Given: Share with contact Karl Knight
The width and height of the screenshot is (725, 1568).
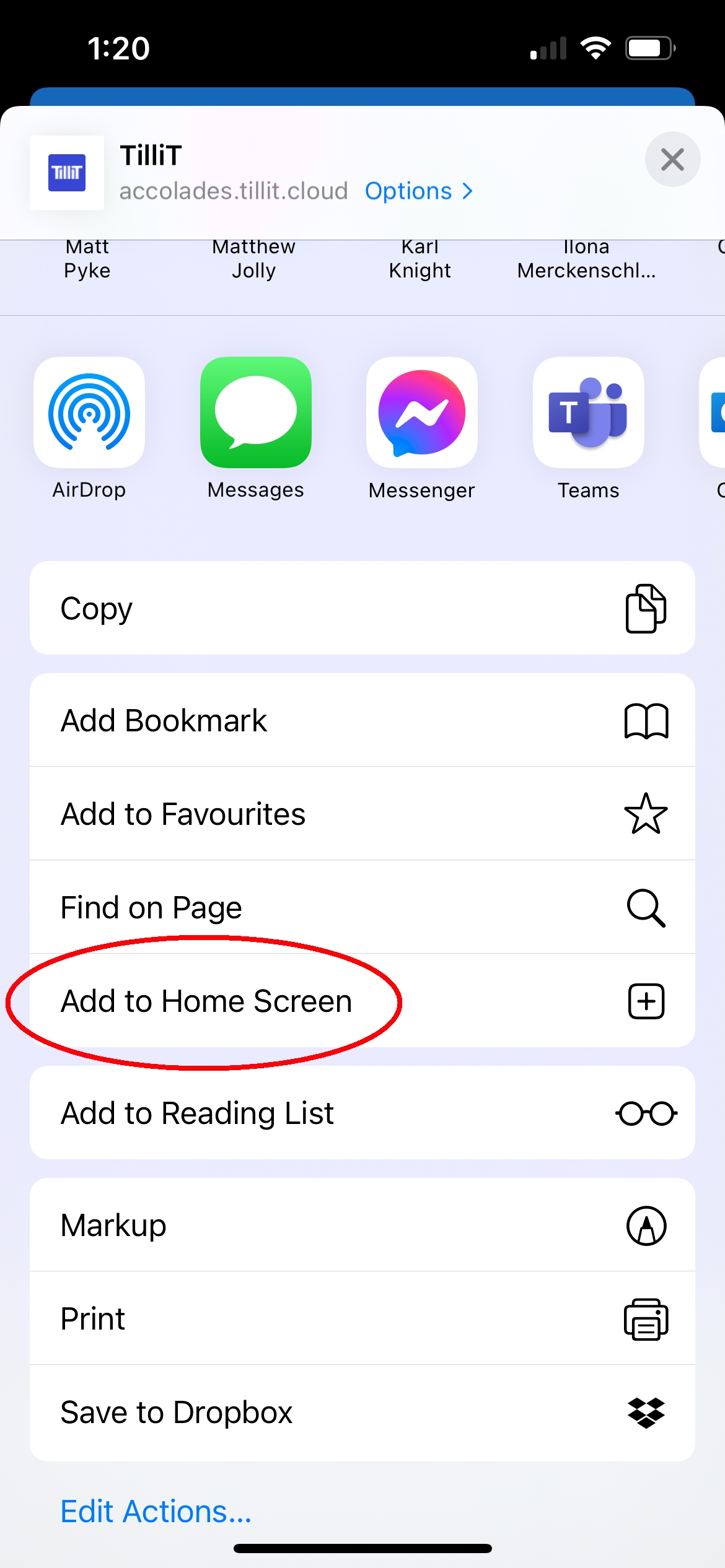Looking at the screenshot, I should click(x=420, y=259).
